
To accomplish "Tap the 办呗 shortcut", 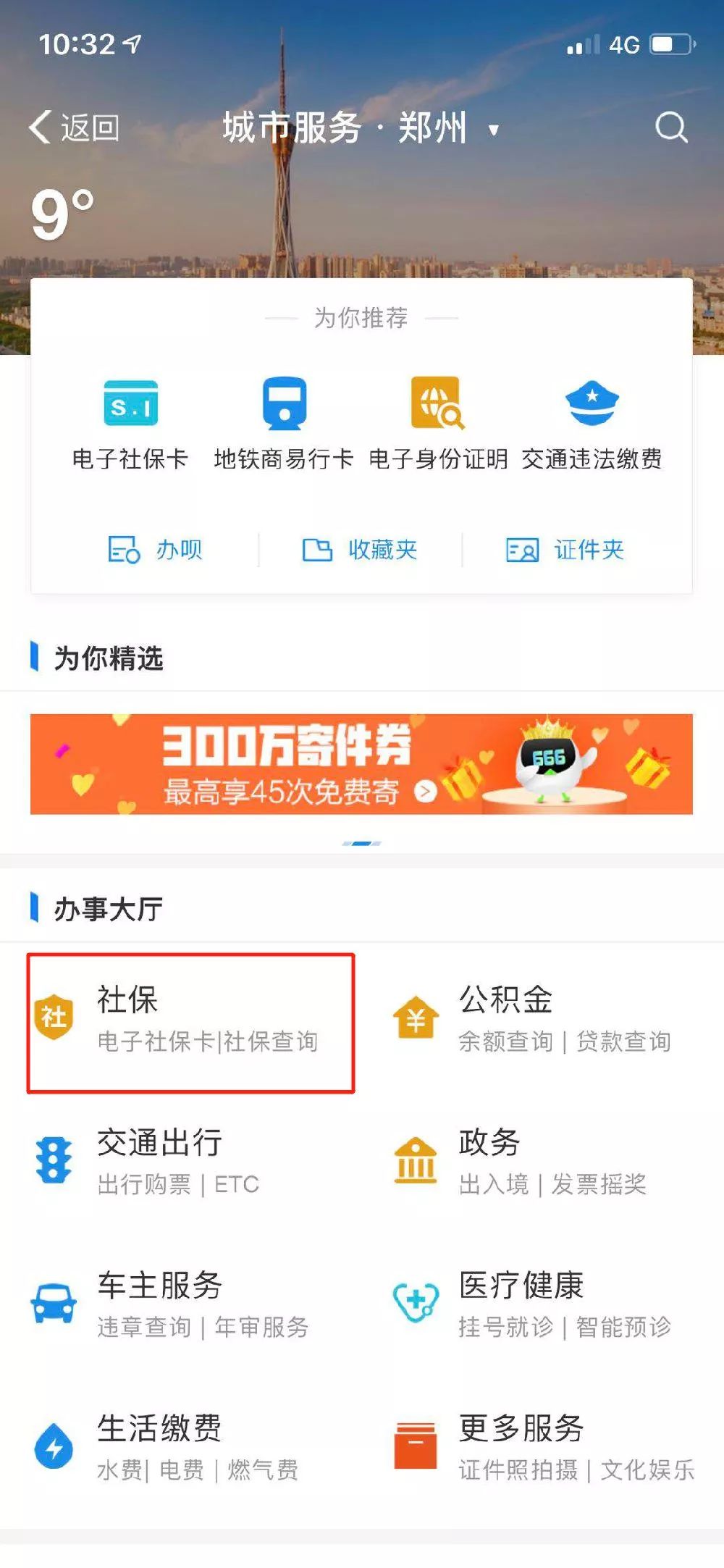I will (x=155, y=550).
